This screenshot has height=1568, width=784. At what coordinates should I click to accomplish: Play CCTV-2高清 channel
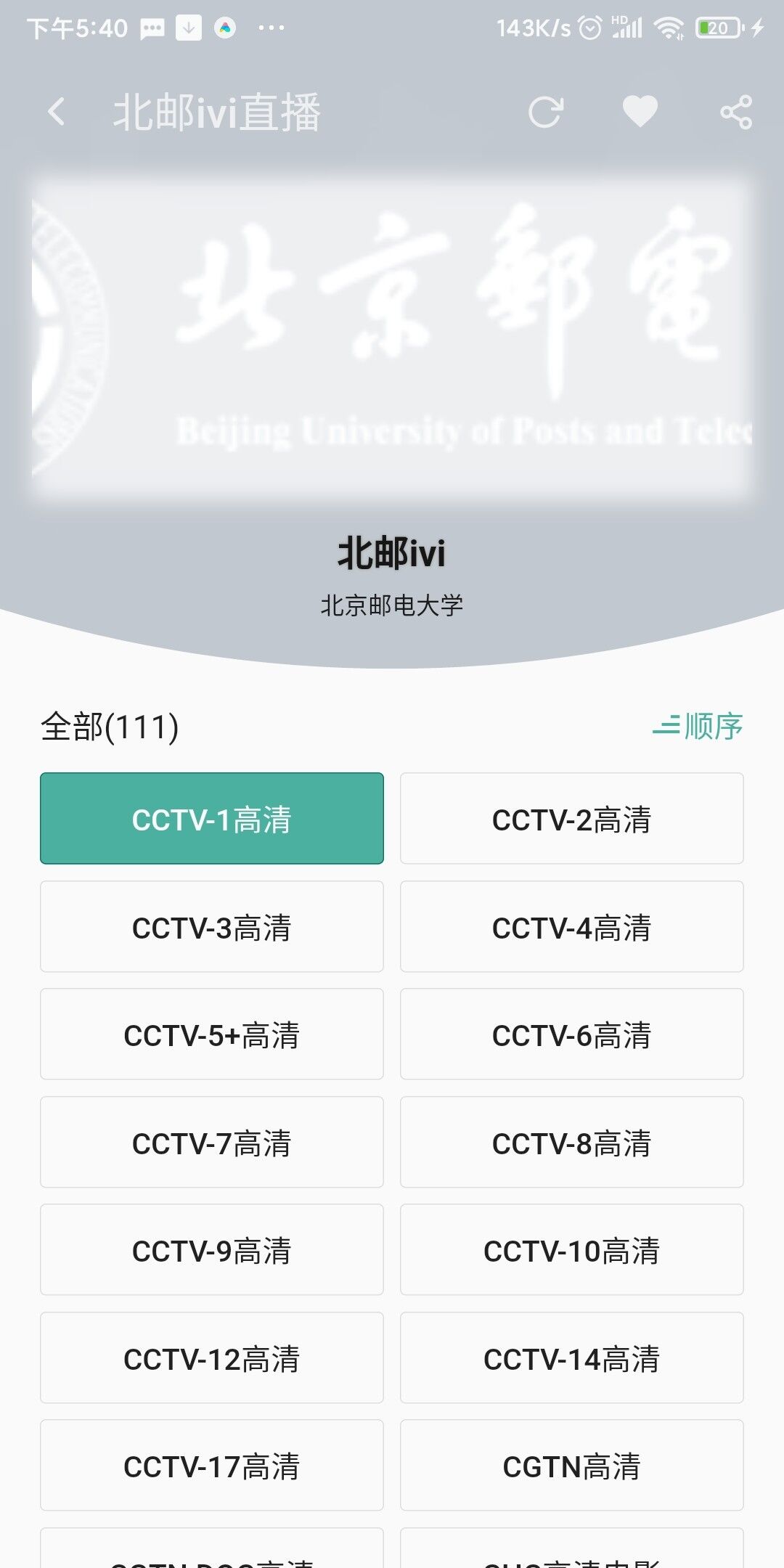click(571, 819)
